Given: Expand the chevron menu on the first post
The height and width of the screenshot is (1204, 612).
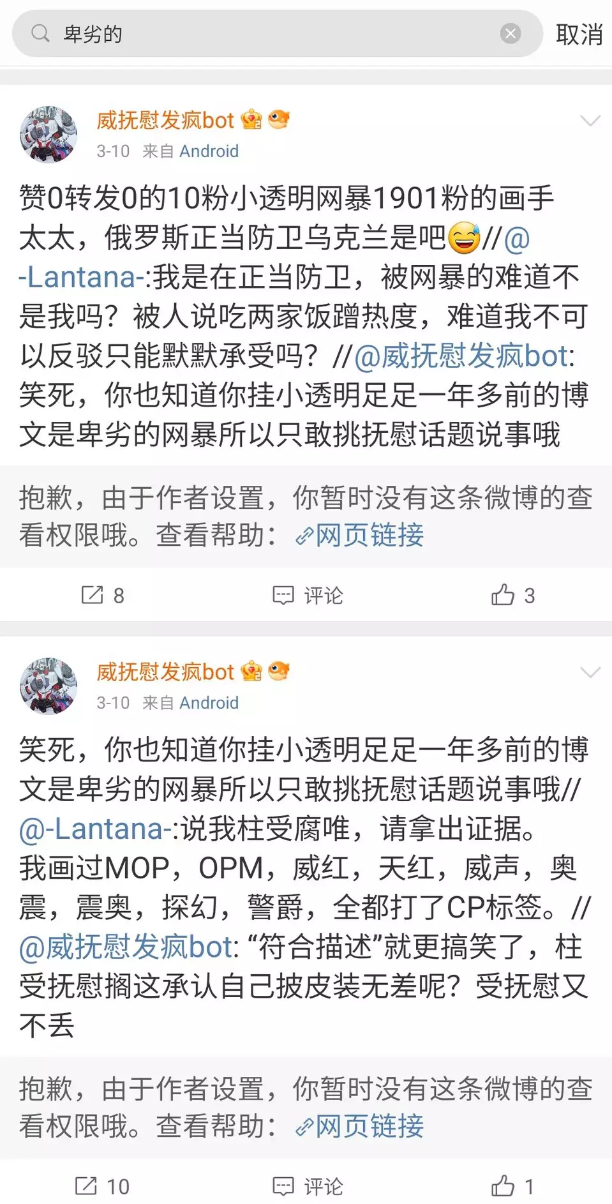Looking at the screenshot, I should 590,121.
